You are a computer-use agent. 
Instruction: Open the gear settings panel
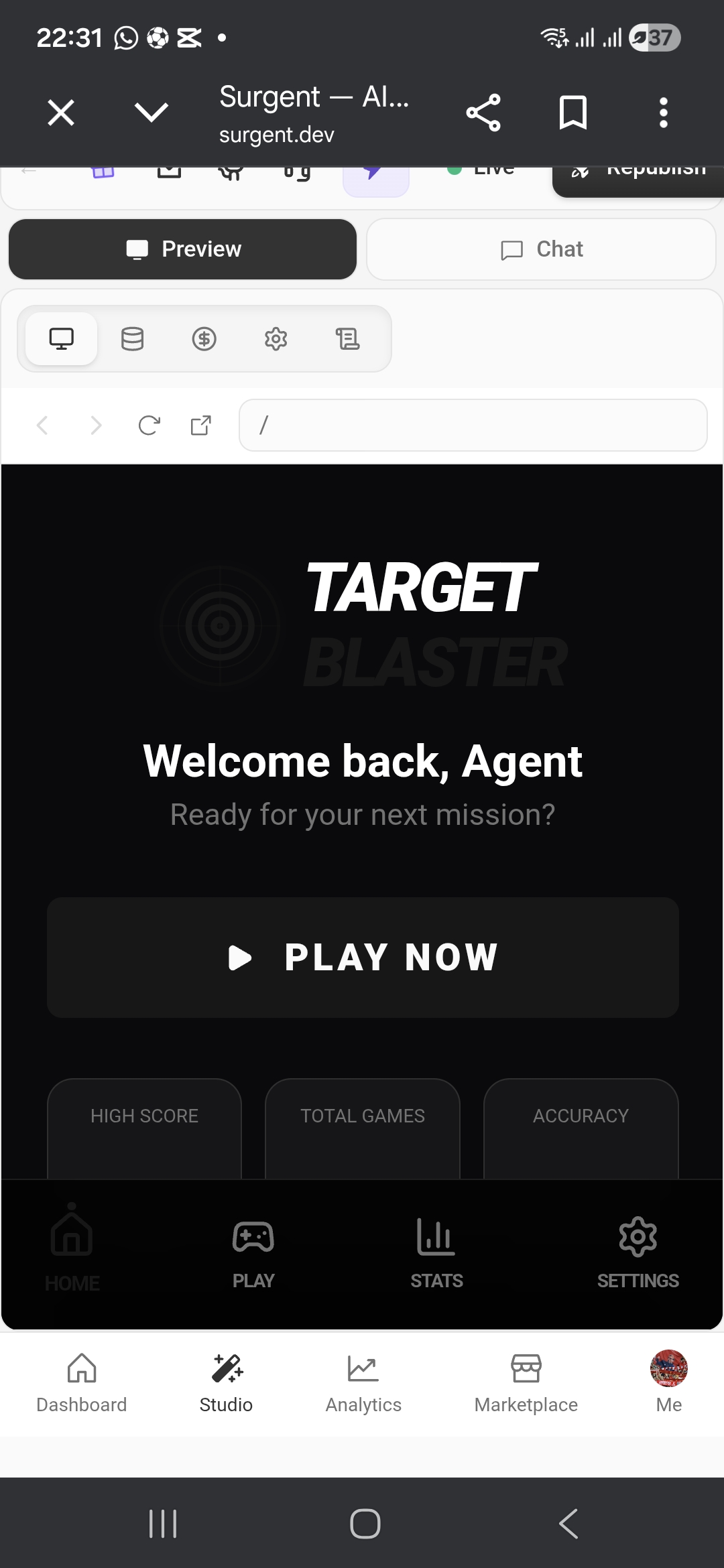[x=276, y=339]
